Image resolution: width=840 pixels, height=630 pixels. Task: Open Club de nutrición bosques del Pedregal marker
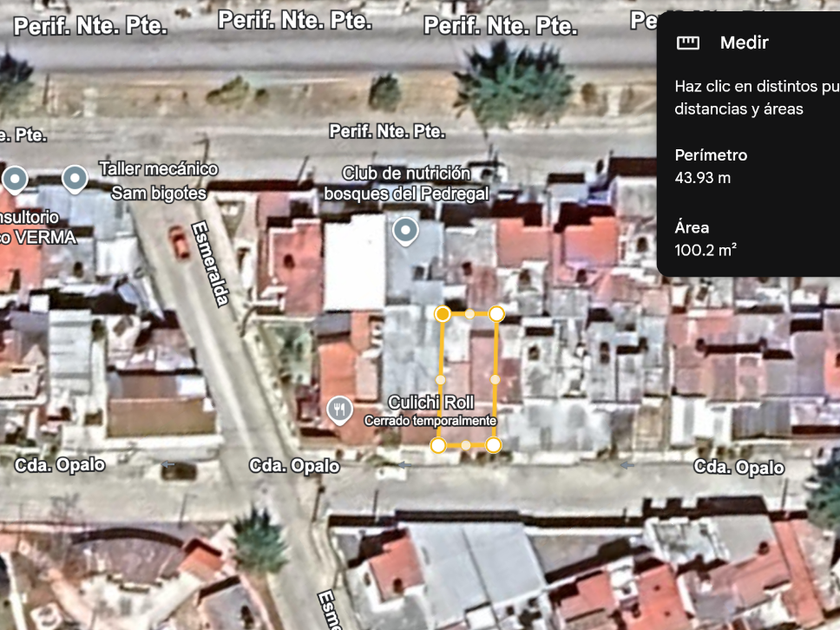coord(406,231)
